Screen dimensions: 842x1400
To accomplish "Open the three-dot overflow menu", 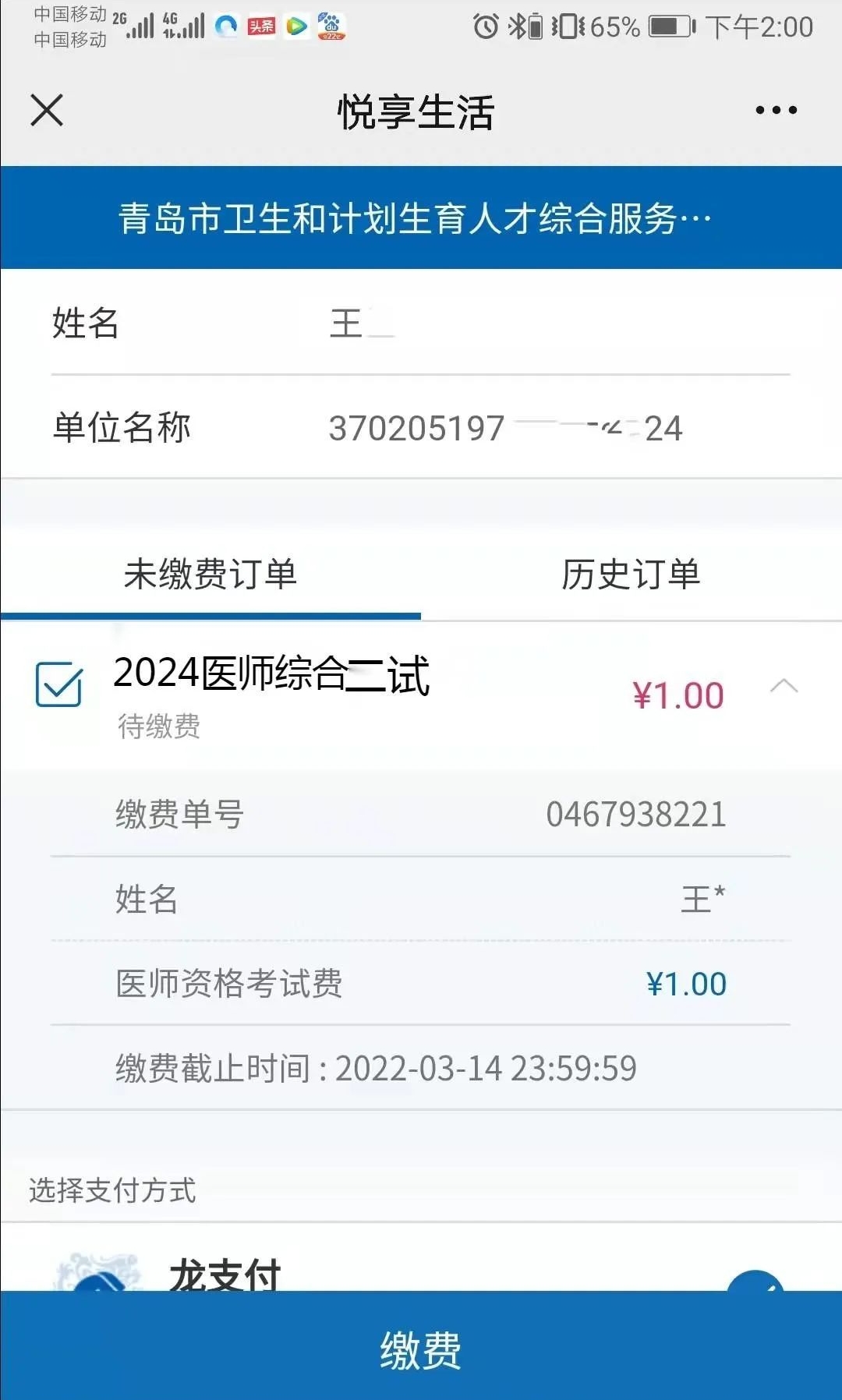I will pyautogui.click(x=776, y=110).
